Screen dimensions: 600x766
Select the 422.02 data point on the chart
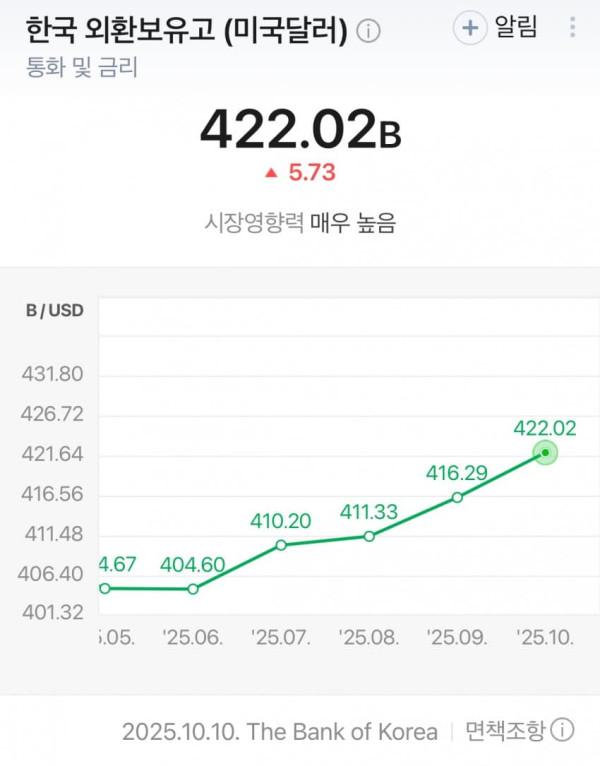[x=545, y=453]
